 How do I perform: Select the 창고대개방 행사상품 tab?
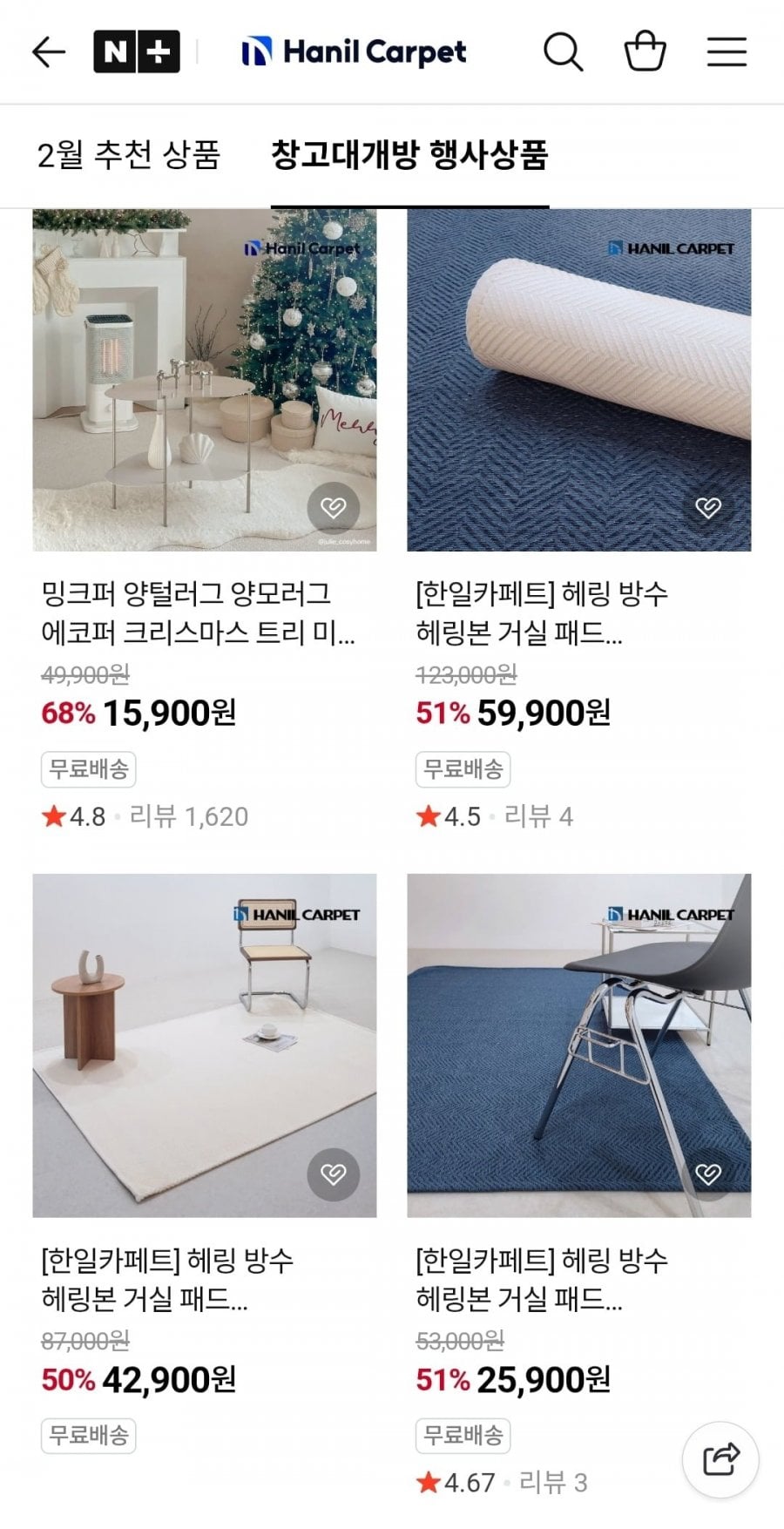coord(409,155)
